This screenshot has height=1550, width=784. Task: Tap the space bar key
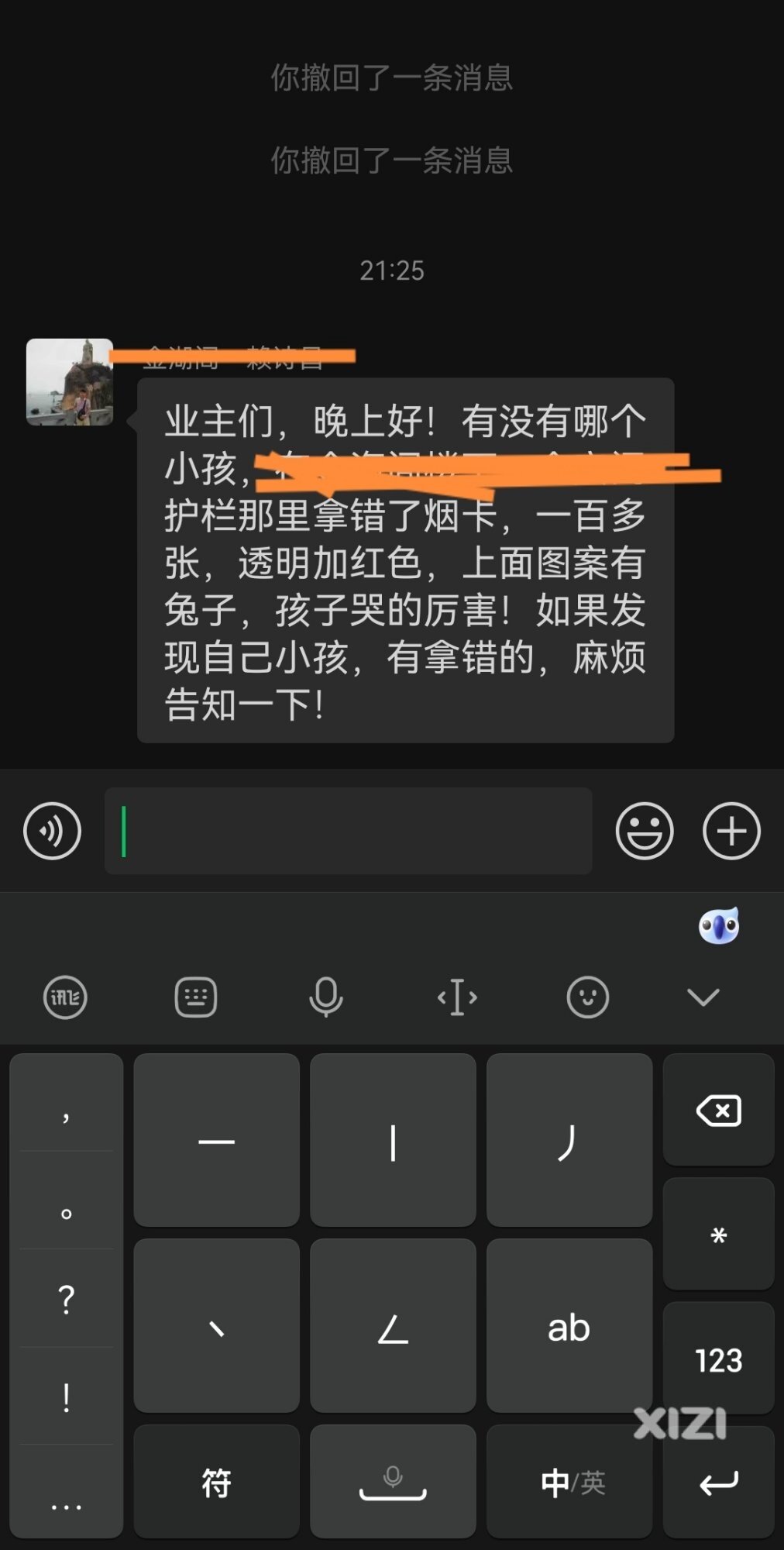tap(393, 1482)
